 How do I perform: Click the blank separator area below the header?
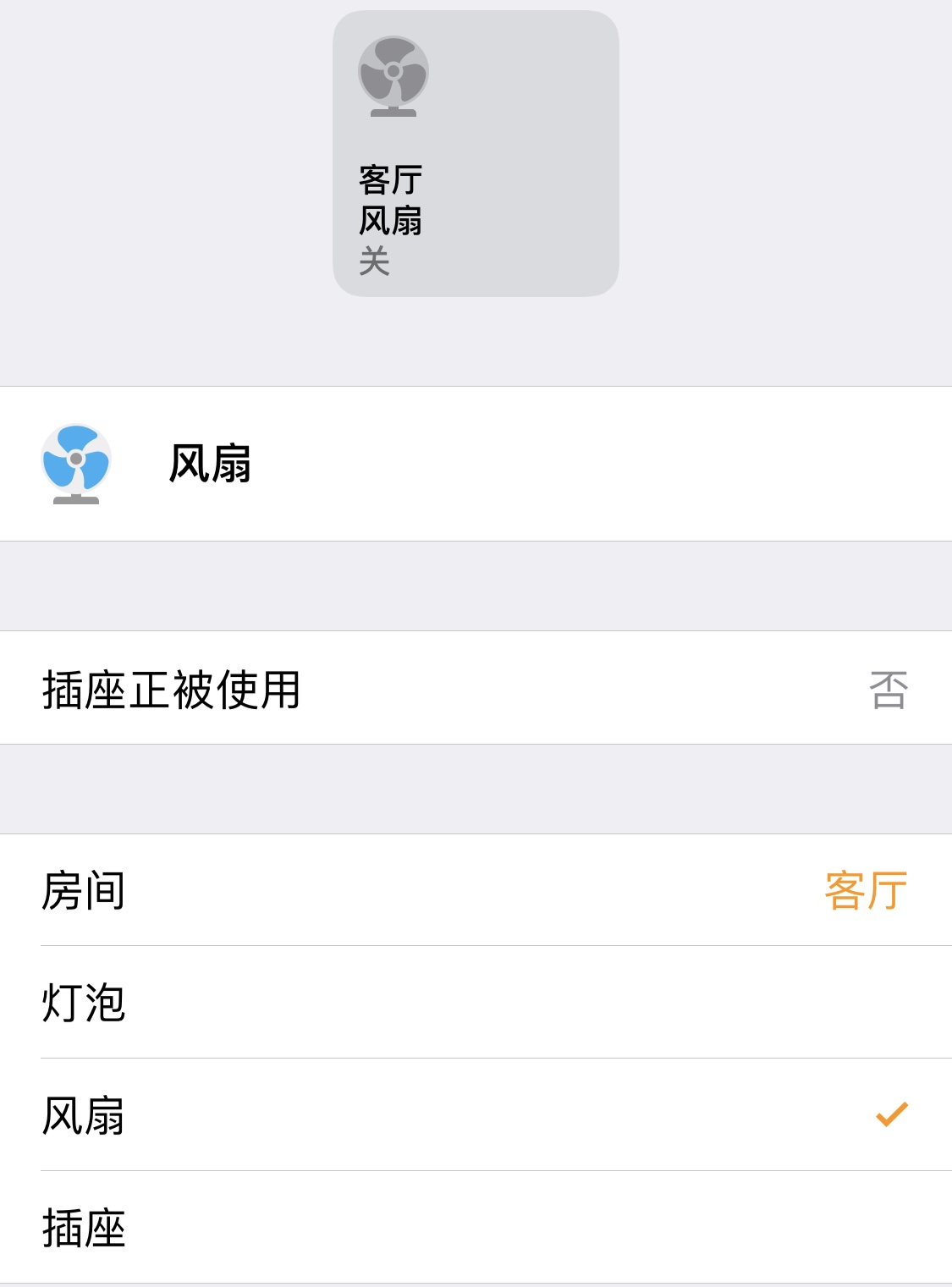[x=476, y=586]
